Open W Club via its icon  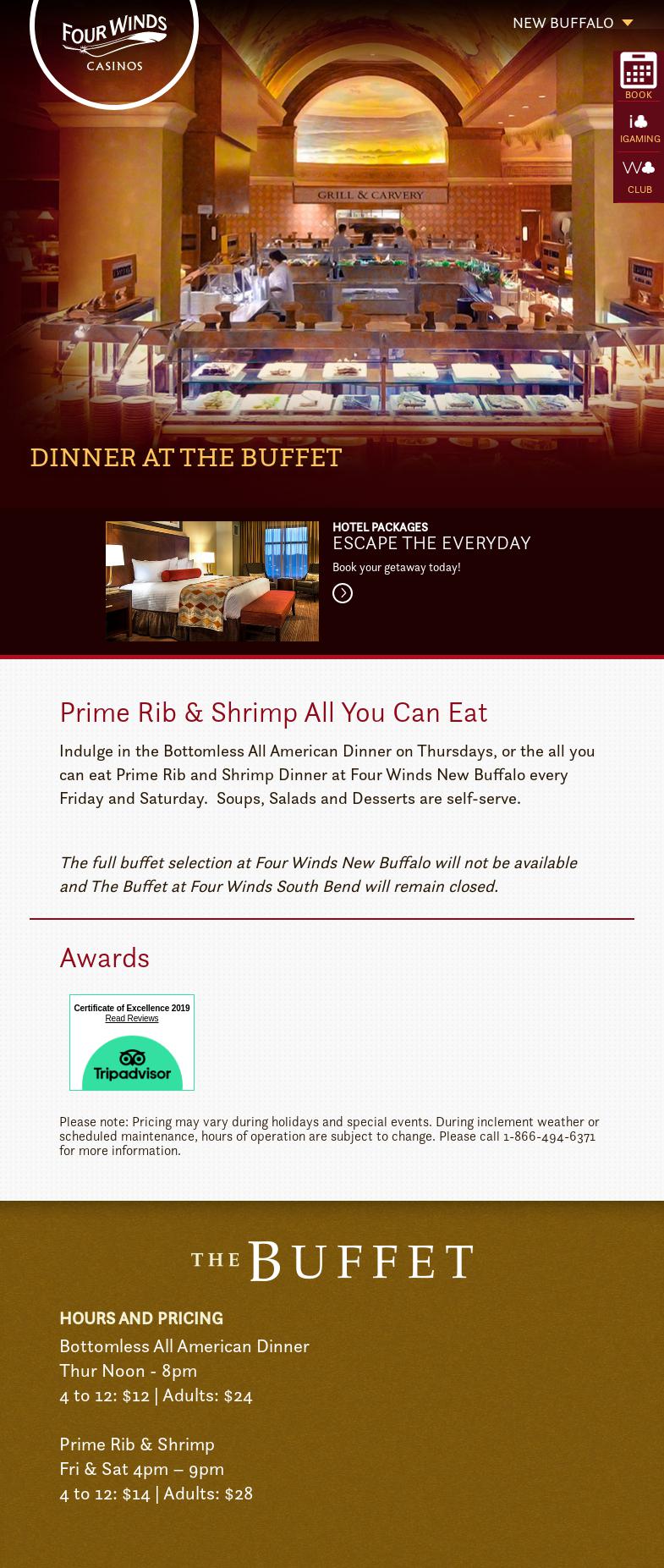638,168
